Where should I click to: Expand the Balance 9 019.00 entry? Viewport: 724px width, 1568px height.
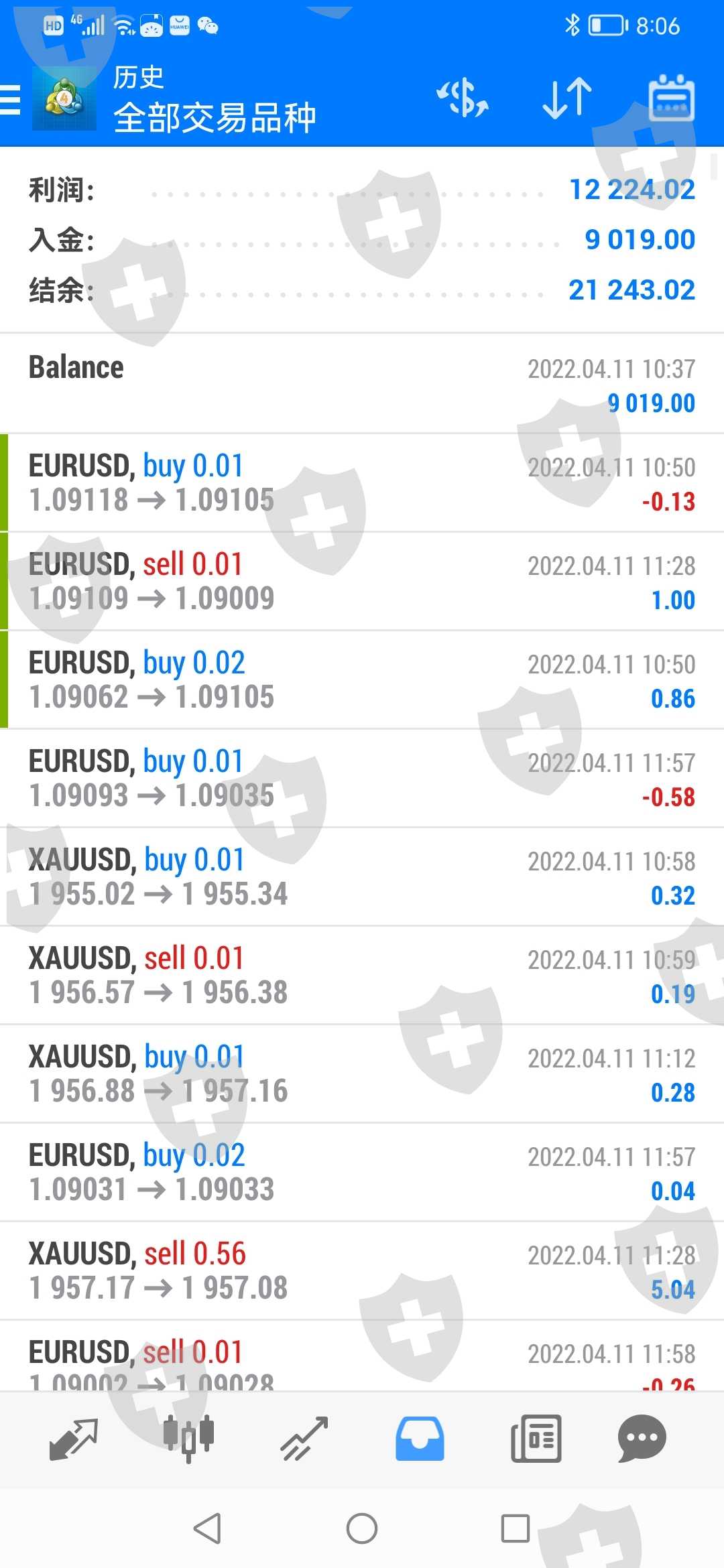(x=362, y=384)
